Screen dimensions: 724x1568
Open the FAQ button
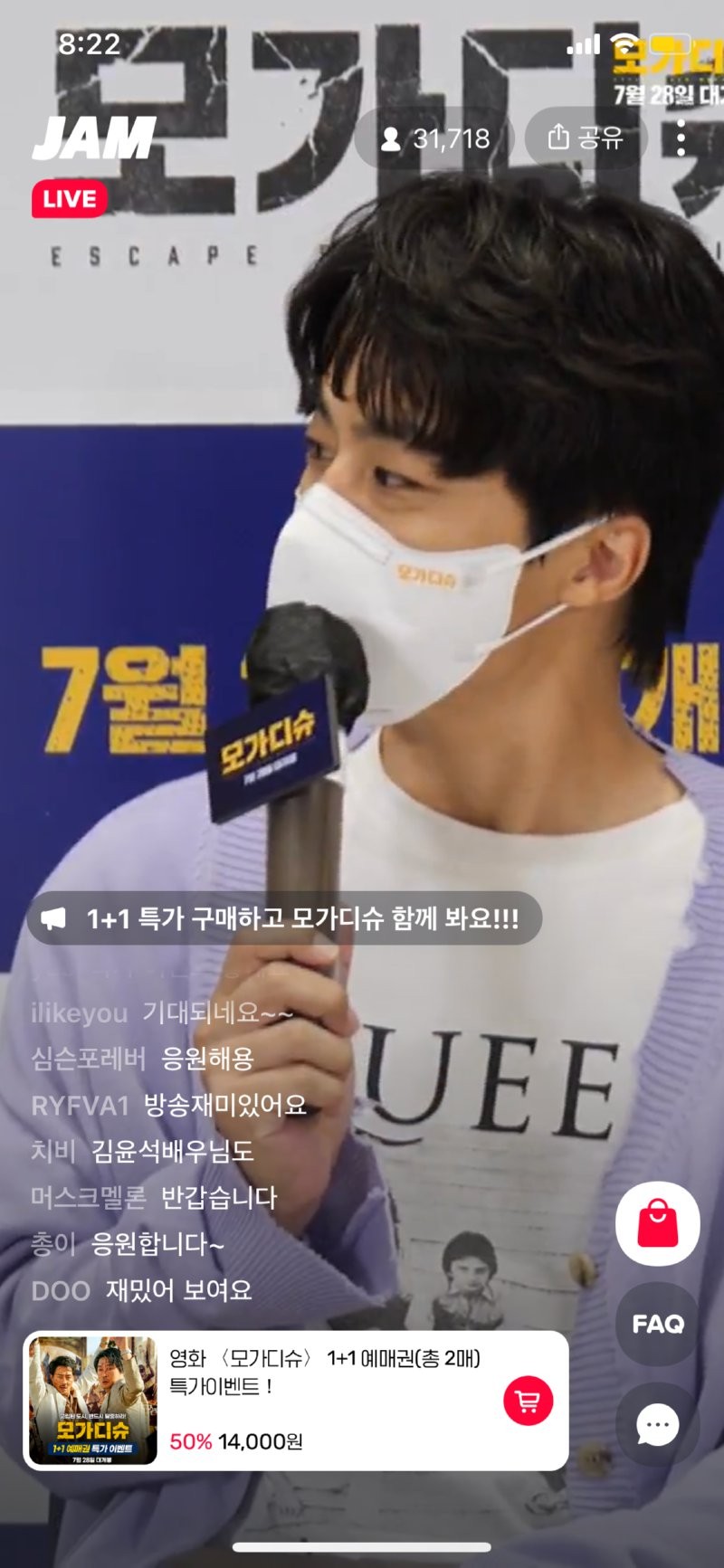coord(657,1324)
